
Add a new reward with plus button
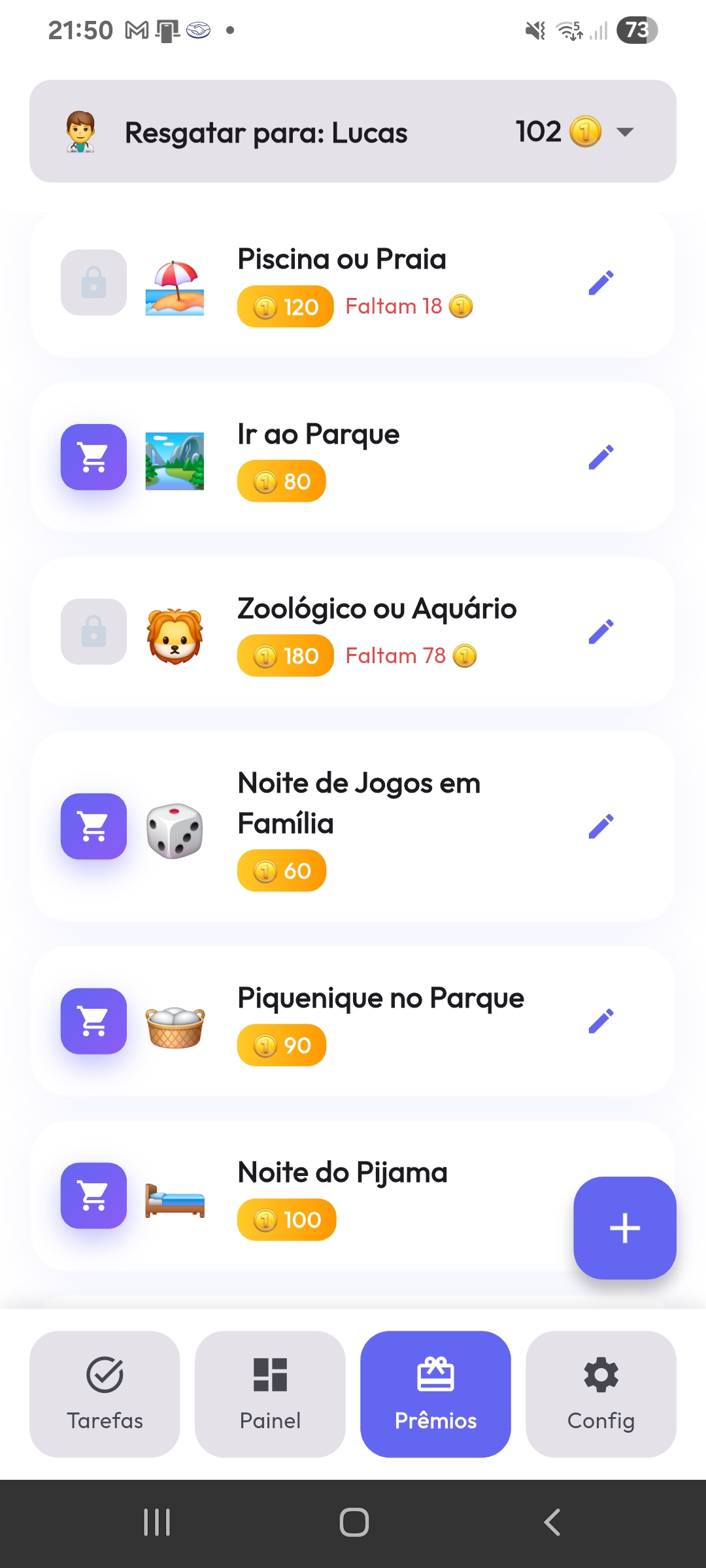(x=624, y=1228)
